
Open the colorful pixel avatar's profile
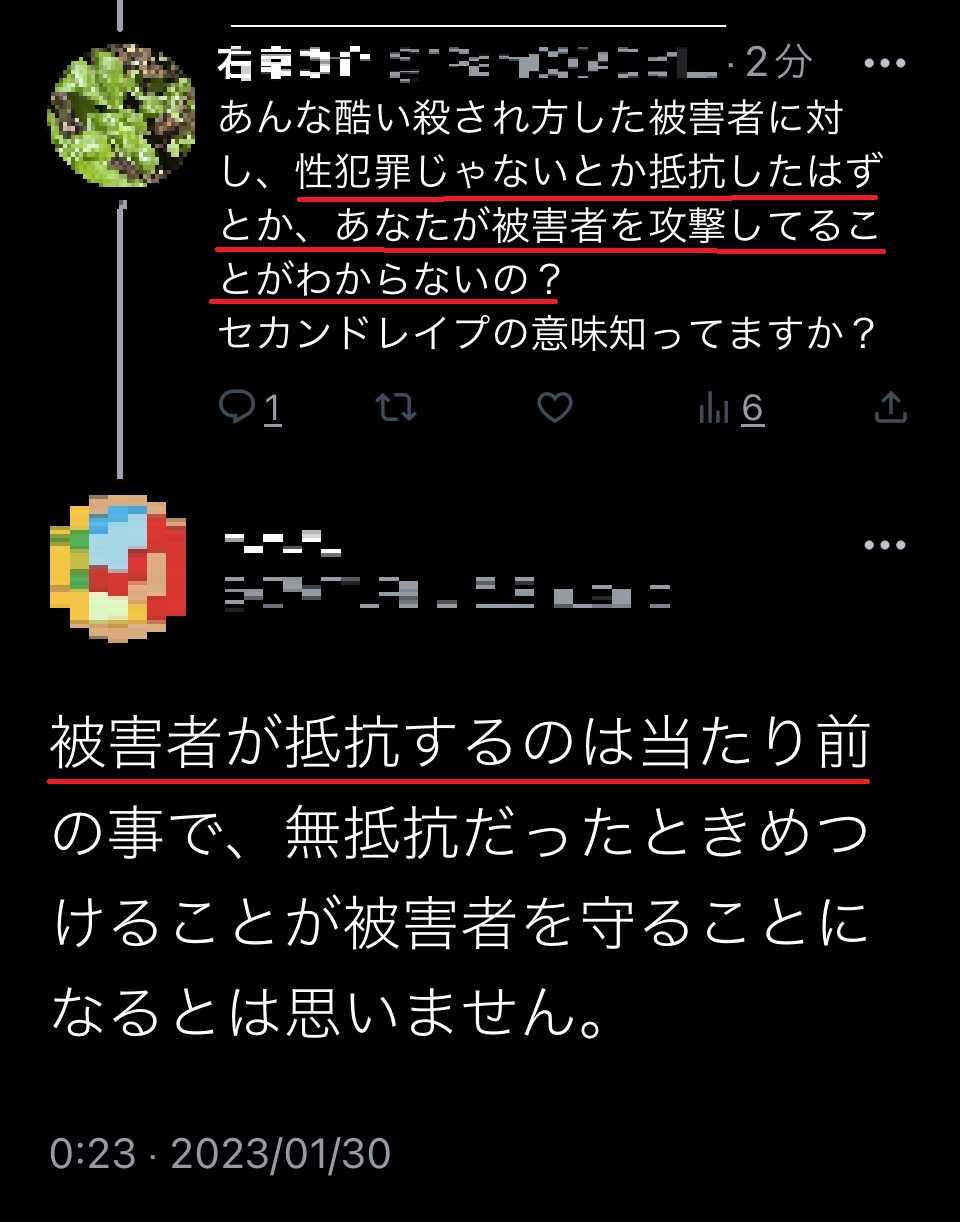coord(118,567)
